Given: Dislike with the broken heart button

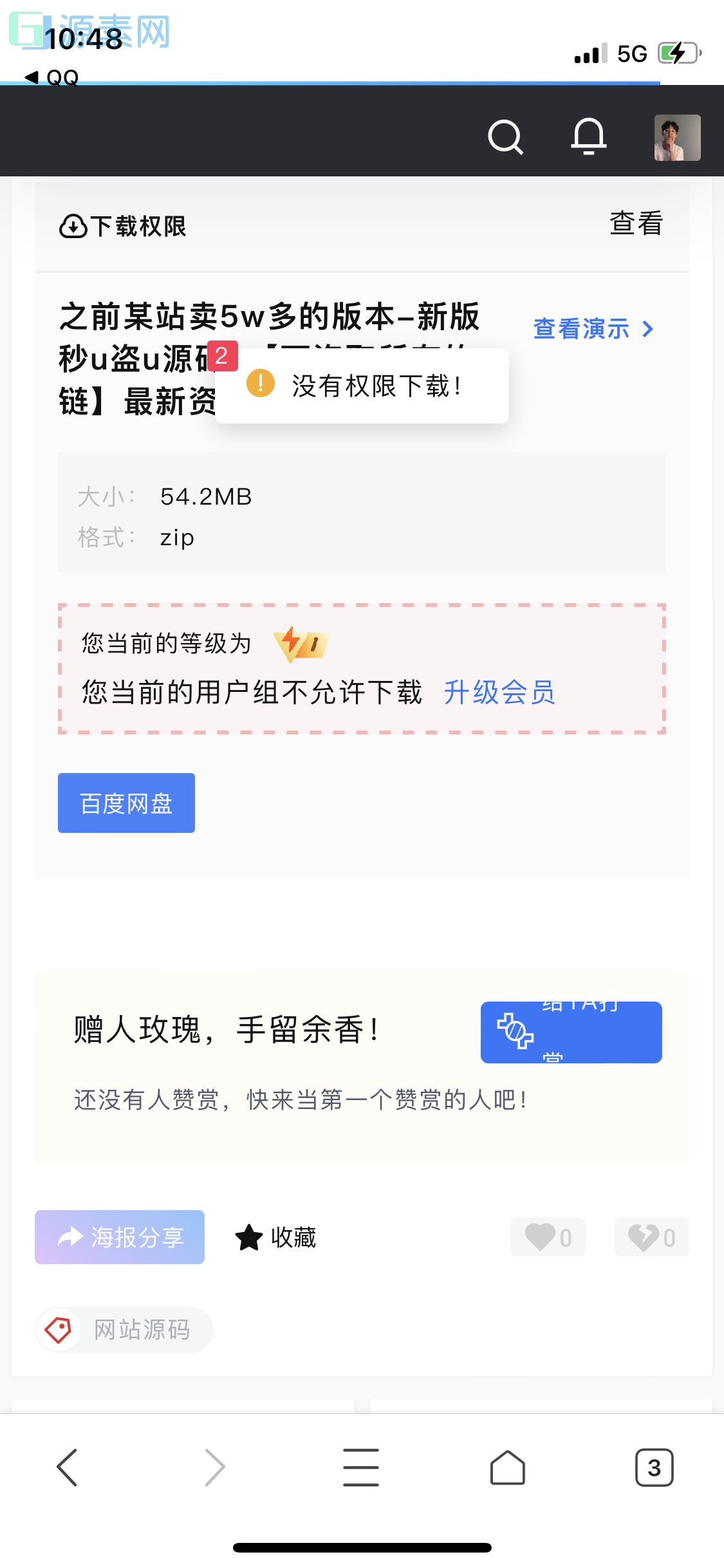Looking at the screenshot, I should pyautogui.click(x=651, y=1237).
